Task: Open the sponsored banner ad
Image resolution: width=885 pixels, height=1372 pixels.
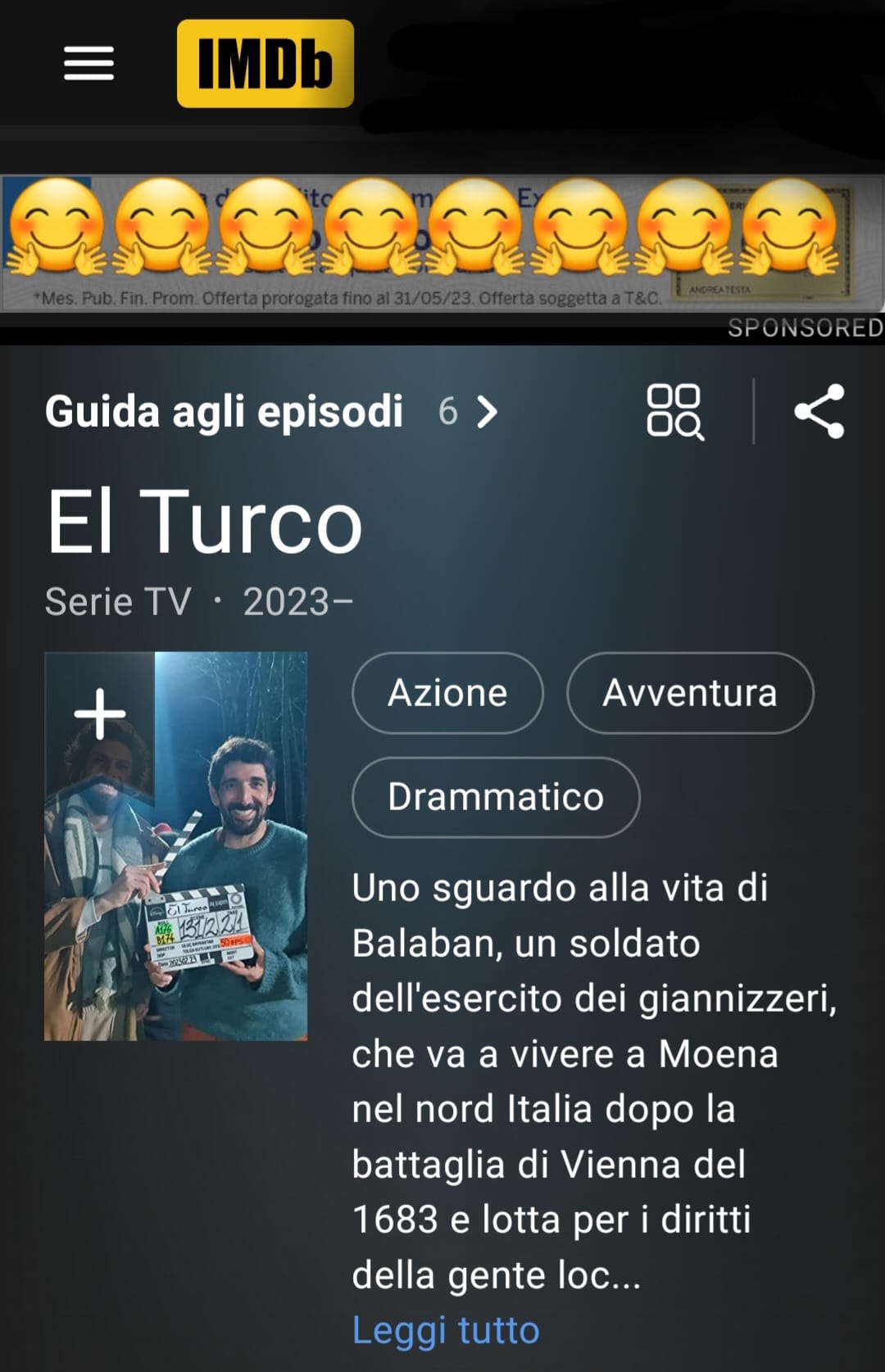Action: [442, 243]
